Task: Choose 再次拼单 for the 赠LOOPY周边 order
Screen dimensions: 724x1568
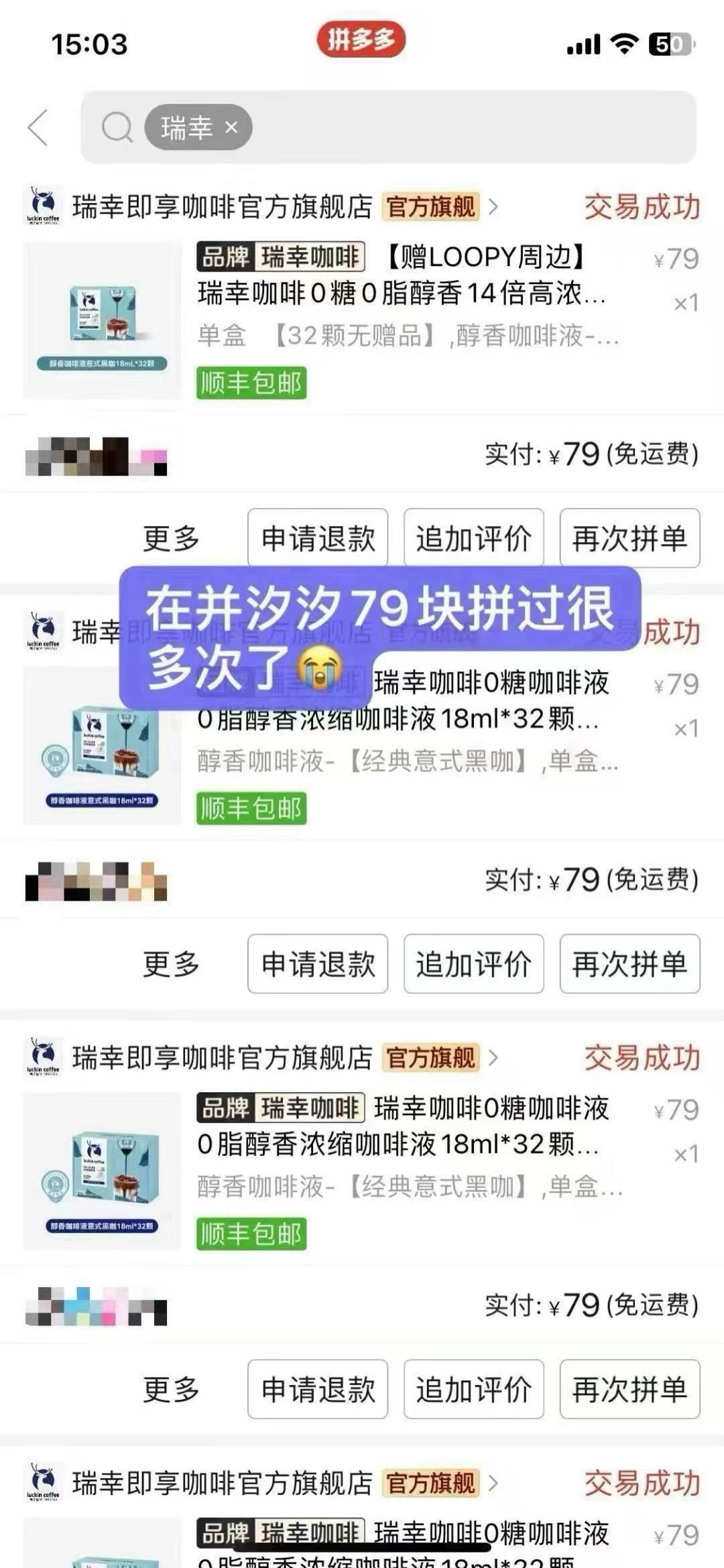Action: pos(629,538)
